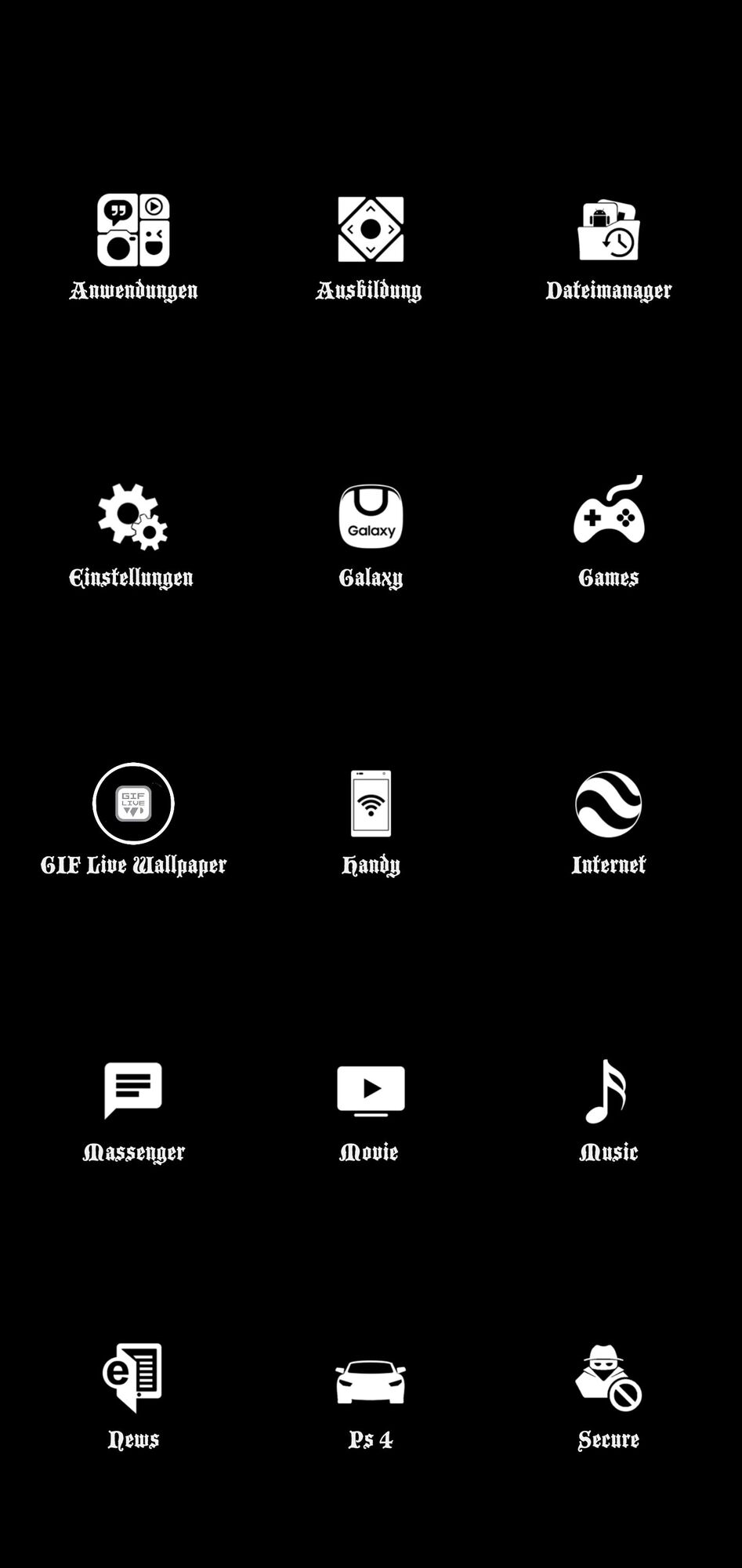742x1568 pixels.
Task: Tap the Secure folder
Action: click(609, 1377)
